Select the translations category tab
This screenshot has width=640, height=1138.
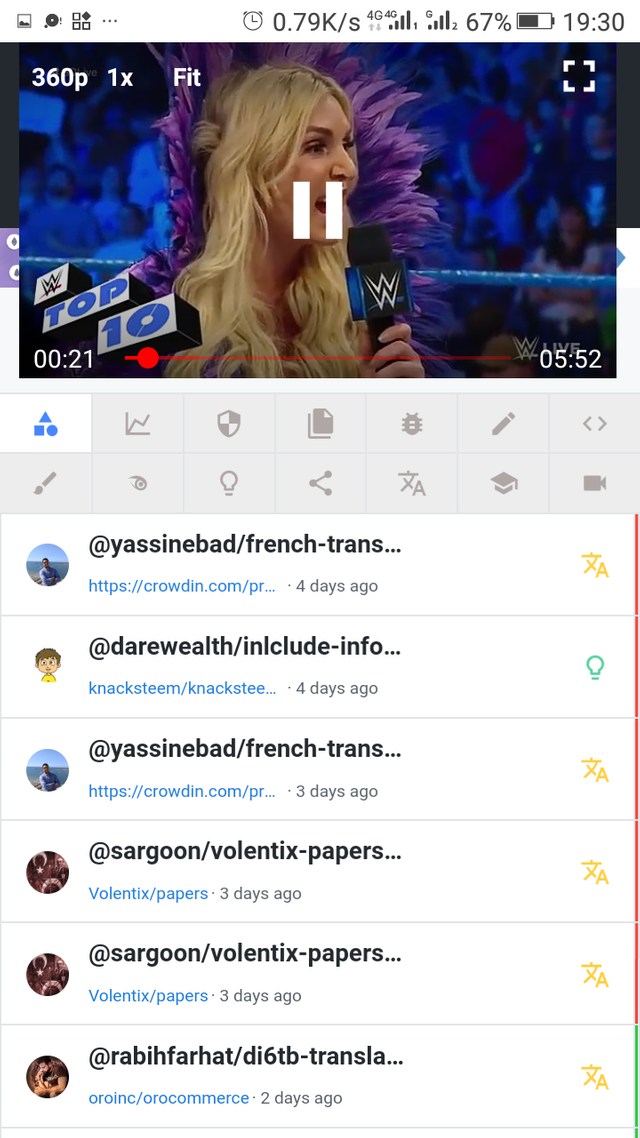click(411, 483)
